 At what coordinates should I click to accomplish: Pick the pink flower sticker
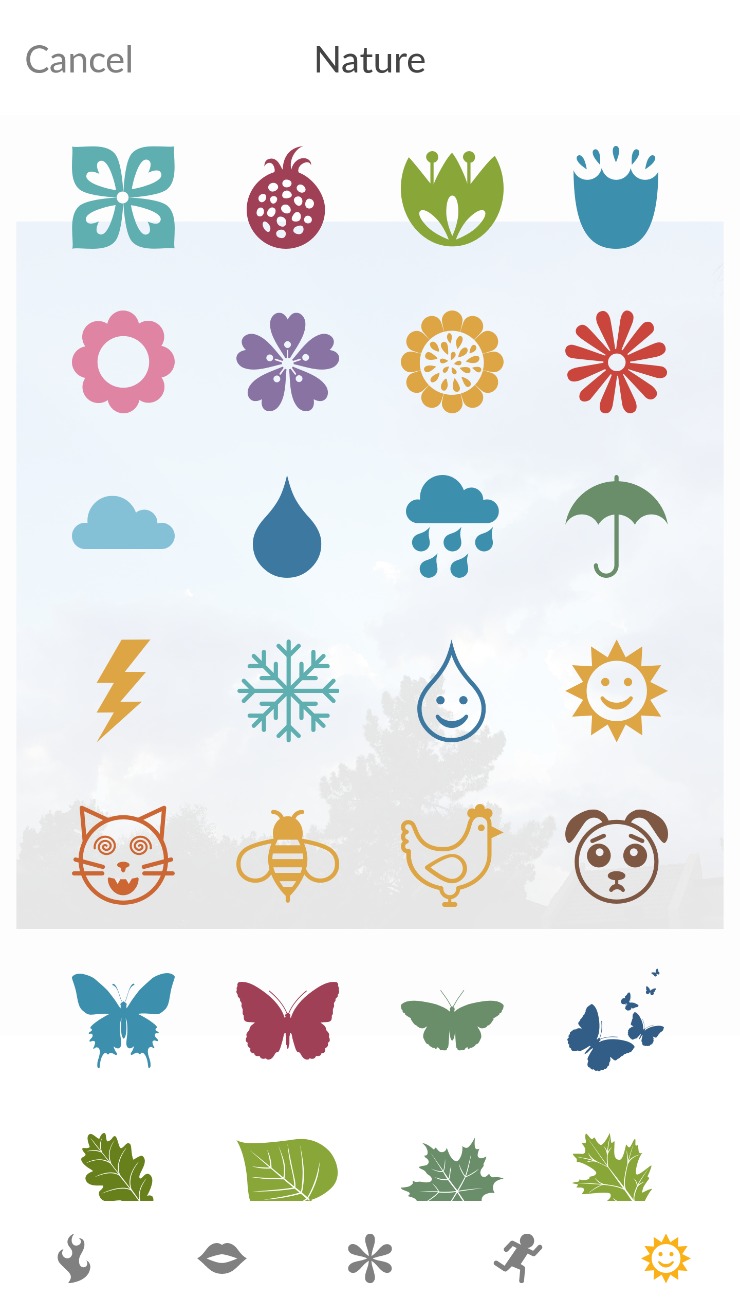pyautogui.click(x=123, y=361)
